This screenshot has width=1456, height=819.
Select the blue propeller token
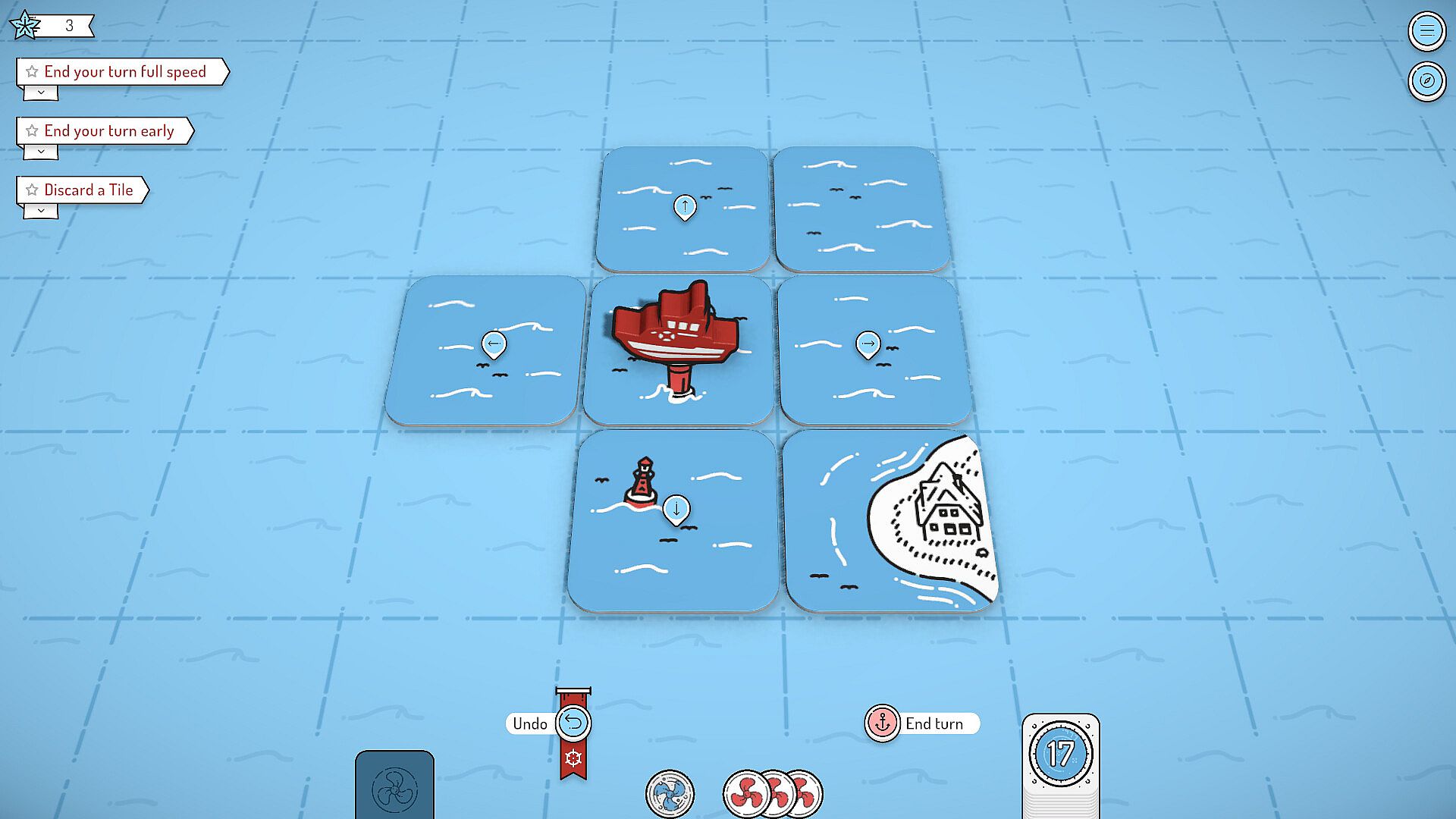tap(670, 794)
